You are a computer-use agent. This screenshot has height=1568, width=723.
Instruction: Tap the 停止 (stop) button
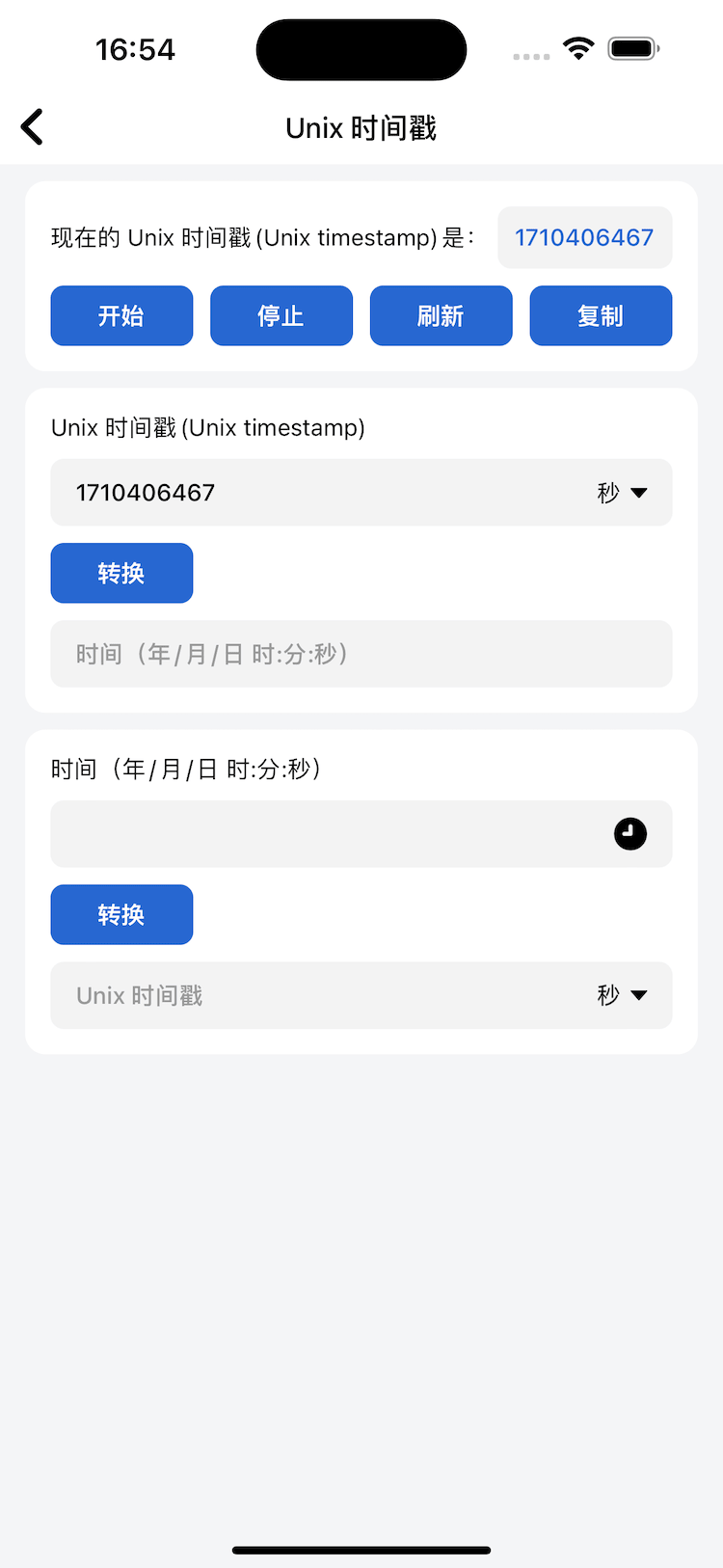(x=281, y=315)
